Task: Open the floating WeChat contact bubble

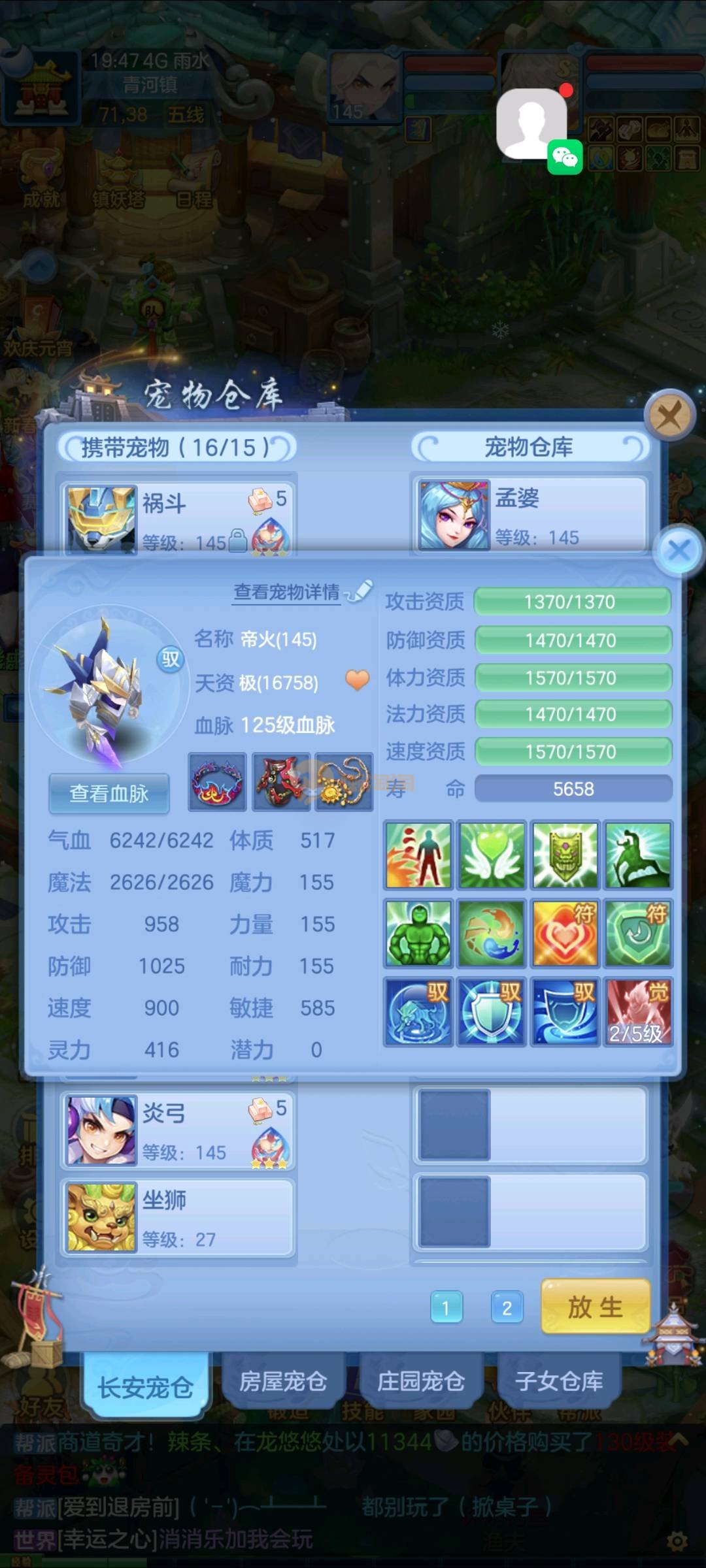Action: [x=533, y=125]
